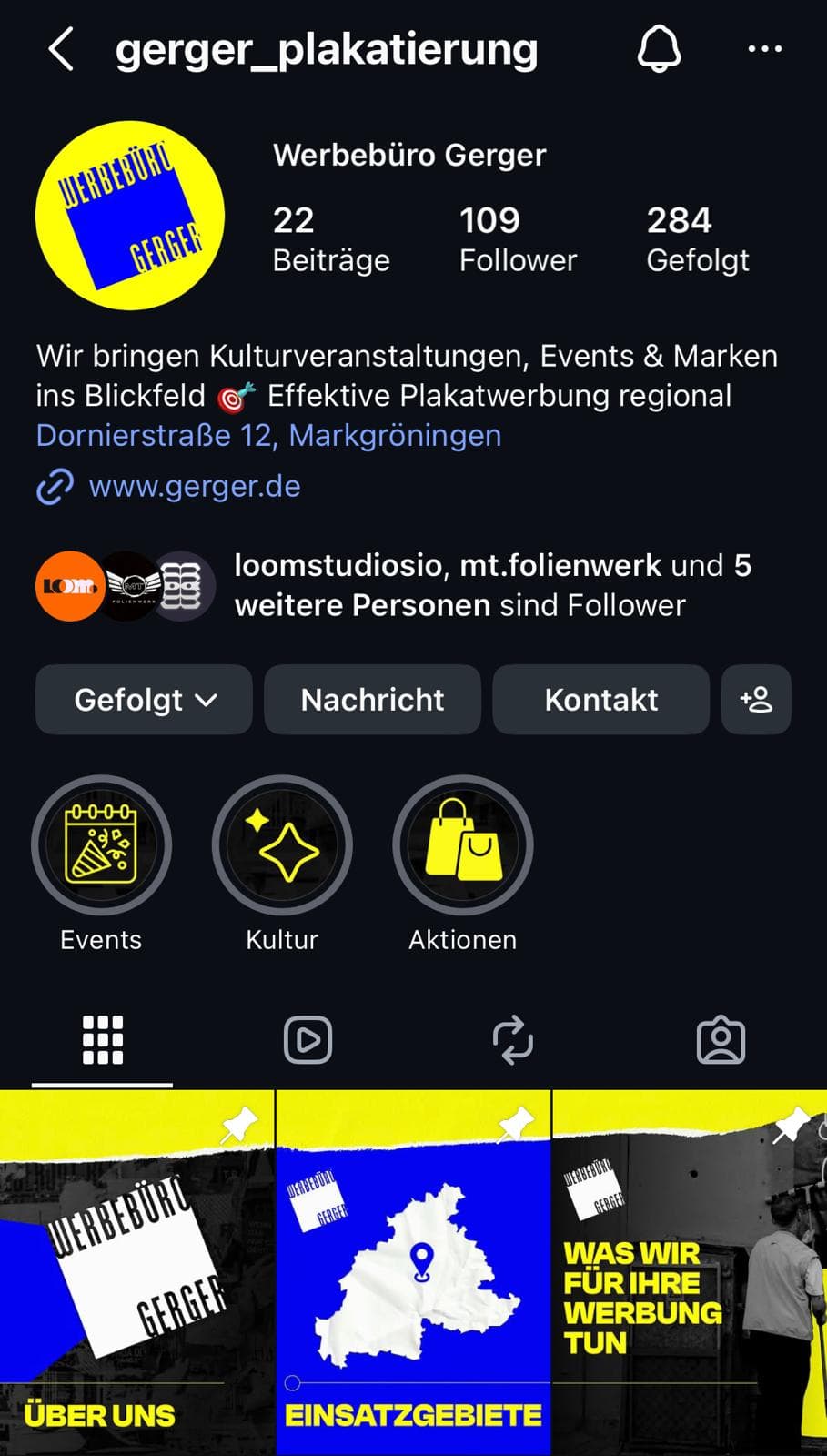Image resolution: width=827 pixels, height=1456 pixels.
Task: Open the pinned EINSATZGEBIETE post
Action: pyautogui.click(x=413, y=1274)
